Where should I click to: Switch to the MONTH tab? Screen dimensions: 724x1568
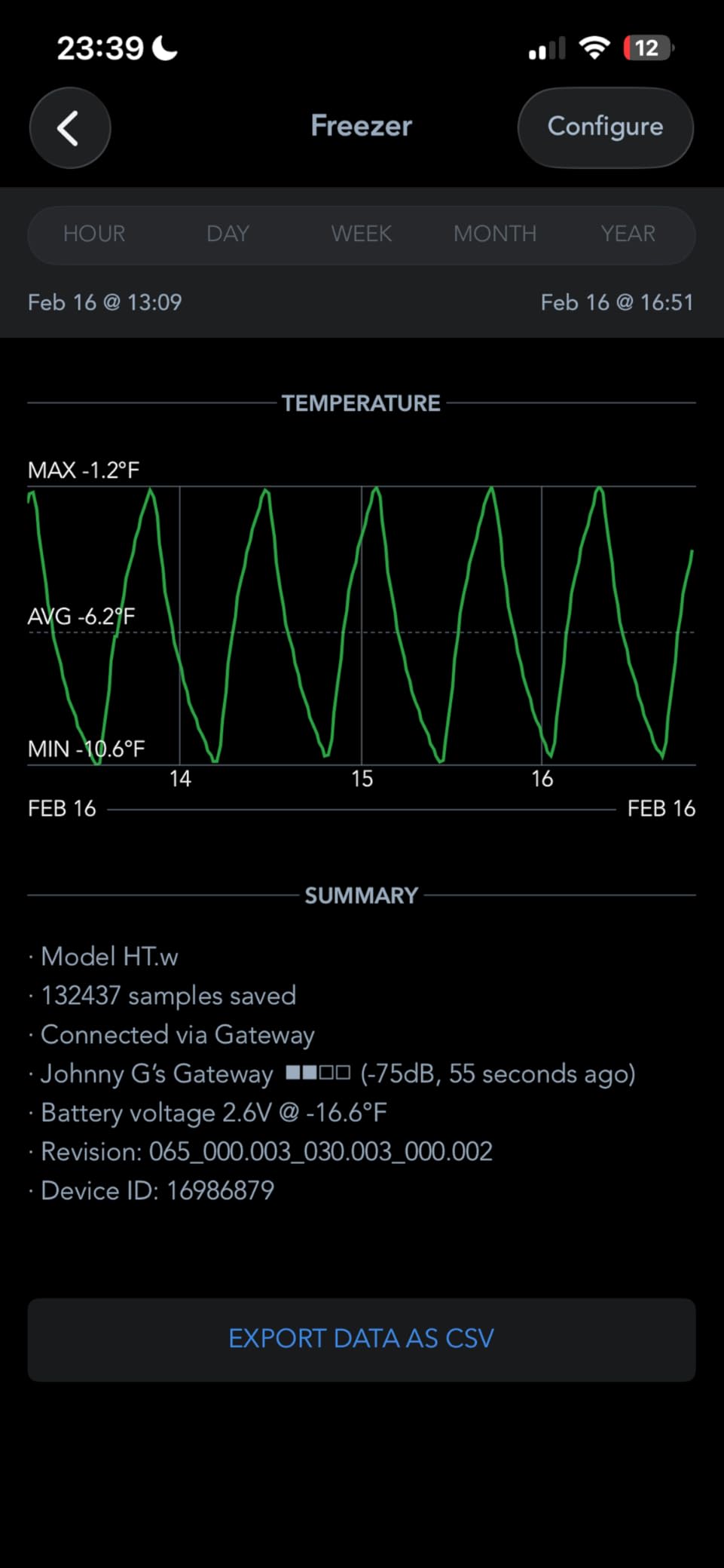[494, 234]
